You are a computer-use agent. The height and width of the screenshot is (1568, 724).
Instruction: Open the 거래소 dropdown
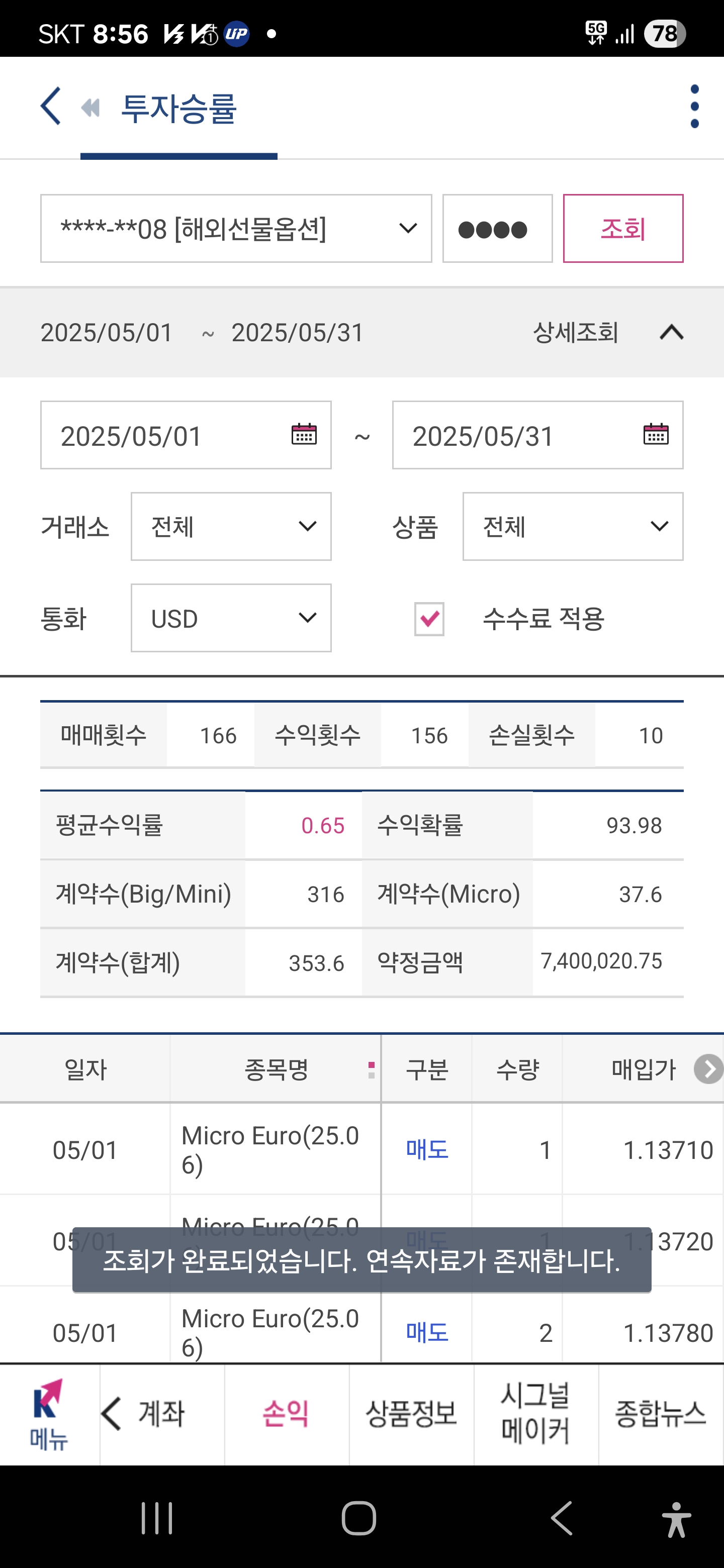[x=231, y=527]
